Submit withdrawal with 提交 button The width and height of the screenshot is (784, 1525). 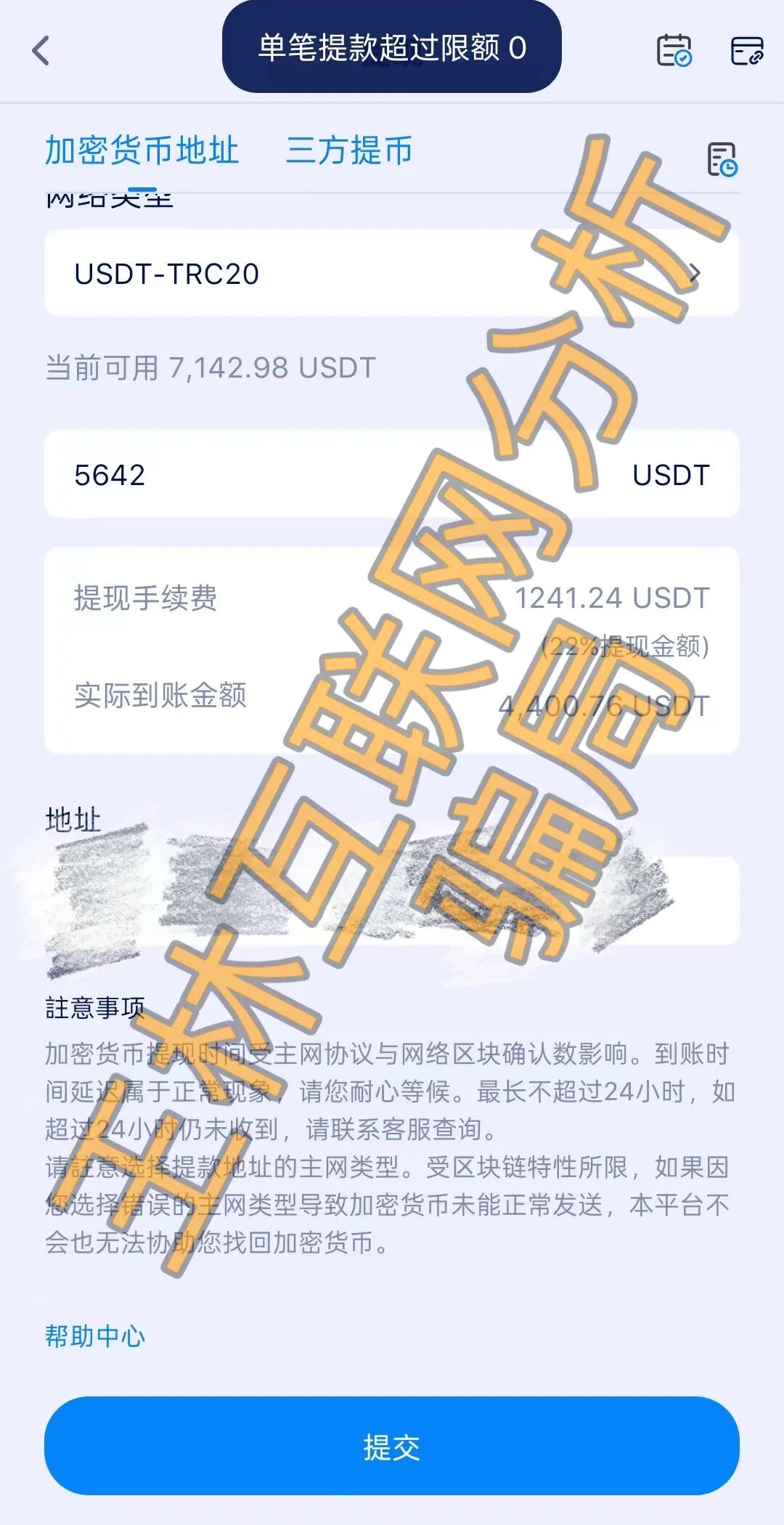point(391,1447)
